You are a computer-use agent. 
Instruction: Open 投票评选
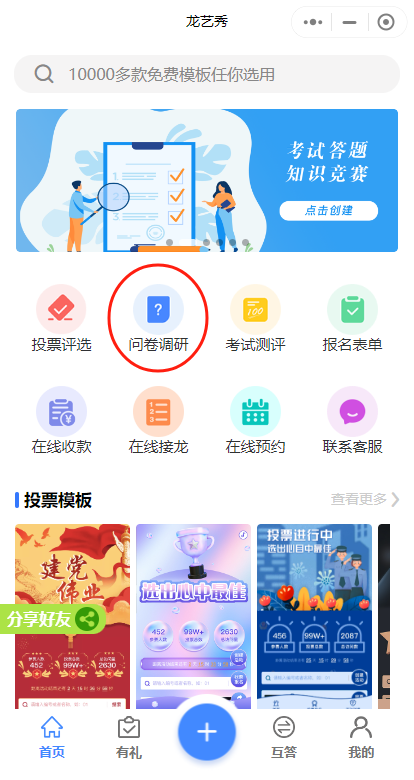pyautogui.click(x=61, y=318)
